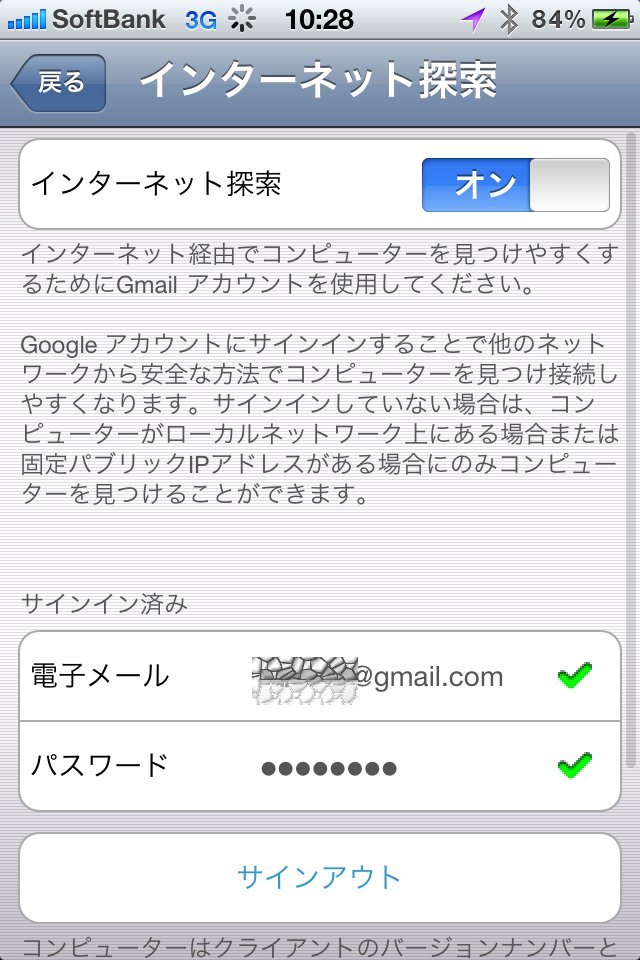Turn off the インターネット探索 switch
This screenshot has height=960, width=640.
pos(515,184)
